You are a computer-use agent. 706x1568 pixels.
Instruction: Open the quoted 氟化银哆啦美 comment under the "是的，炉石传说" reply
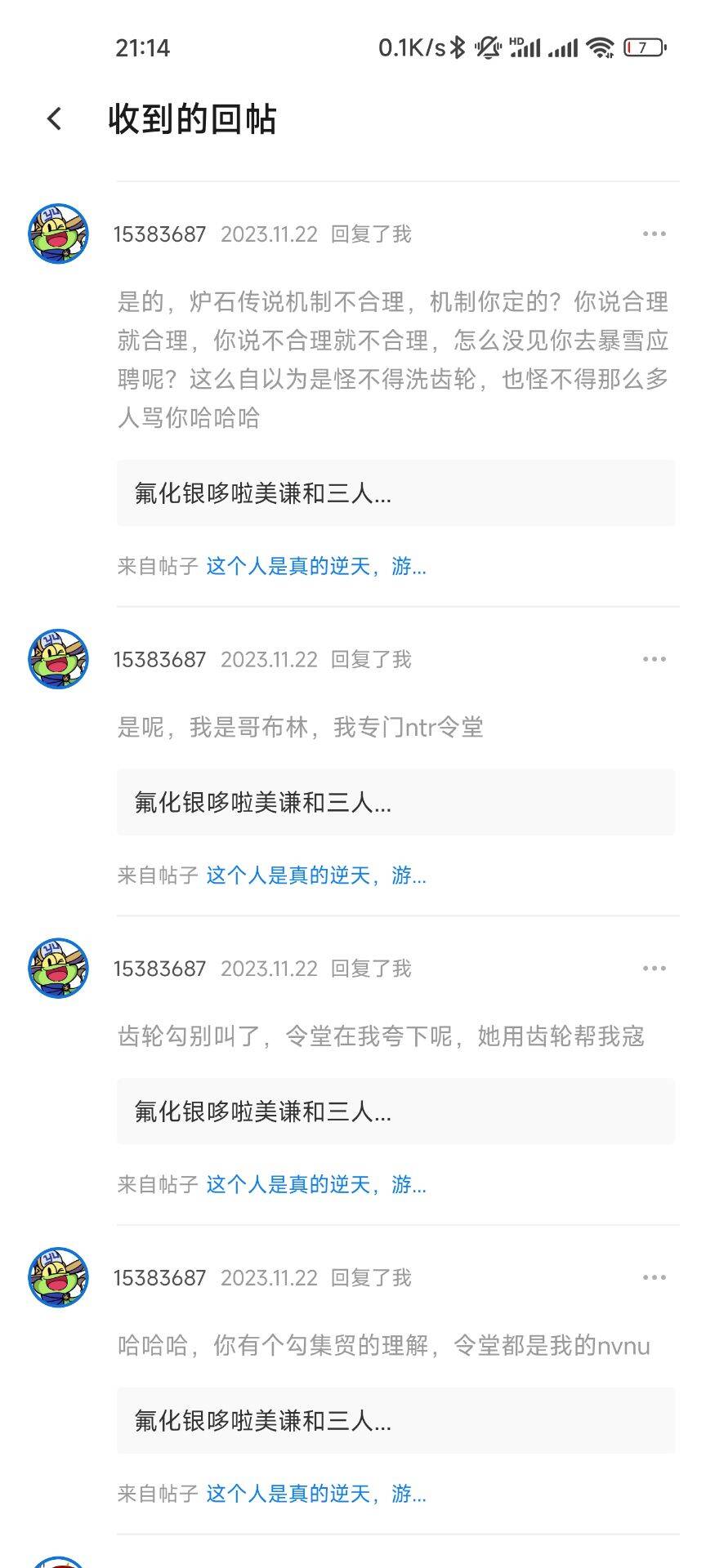(395, 493)
